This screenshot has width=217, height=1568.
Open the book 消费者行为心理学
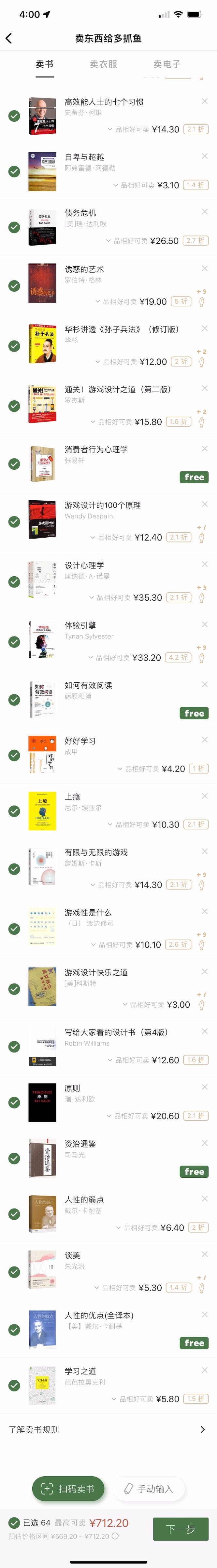pos(96,449)
